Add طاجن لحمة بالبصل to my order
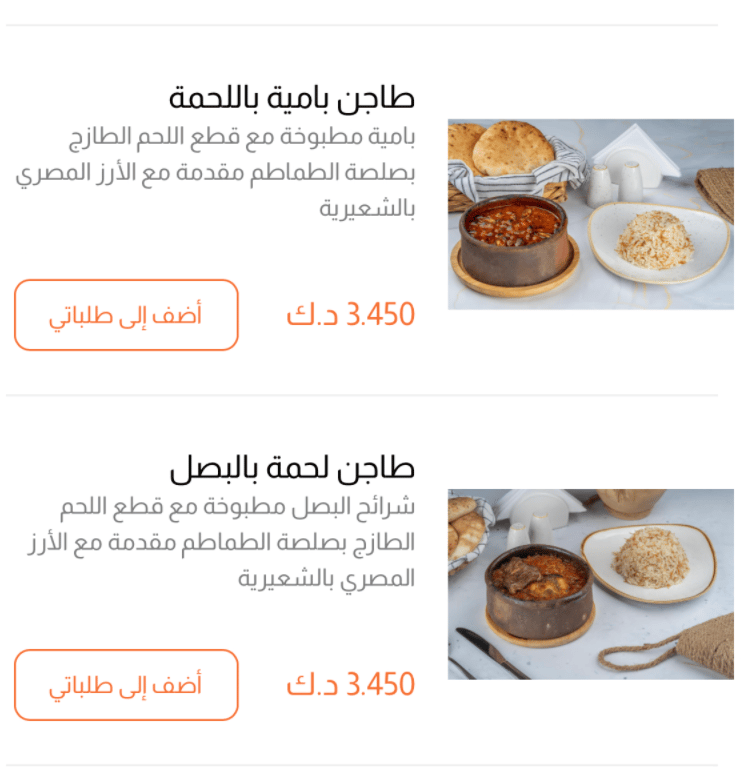 (x=126, y=685)
